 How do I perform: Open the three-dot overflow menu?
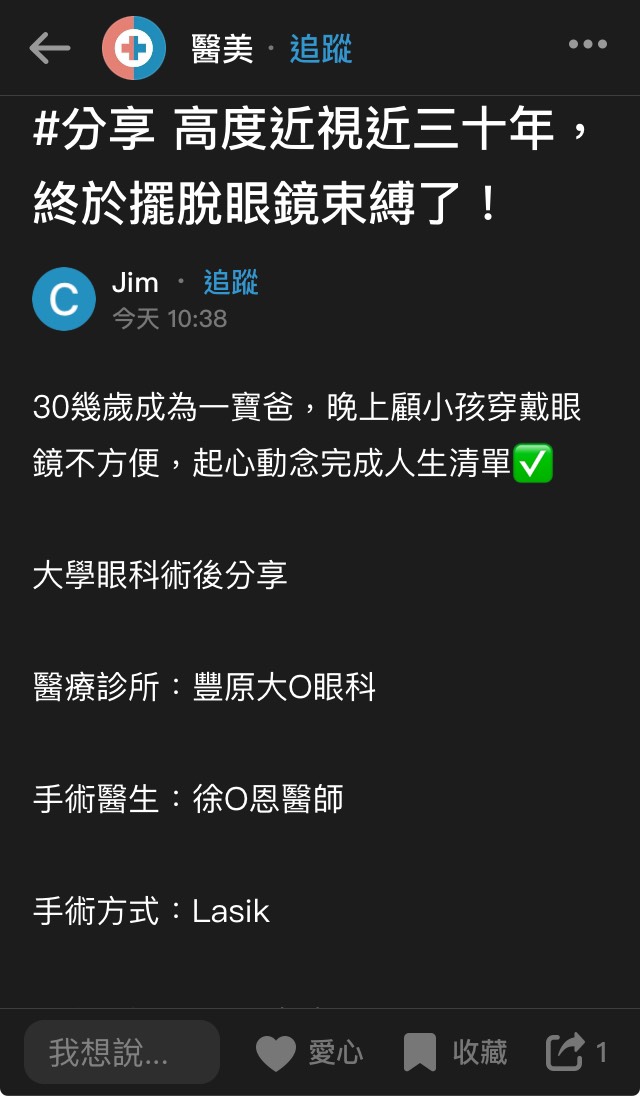tap(587, 45)
